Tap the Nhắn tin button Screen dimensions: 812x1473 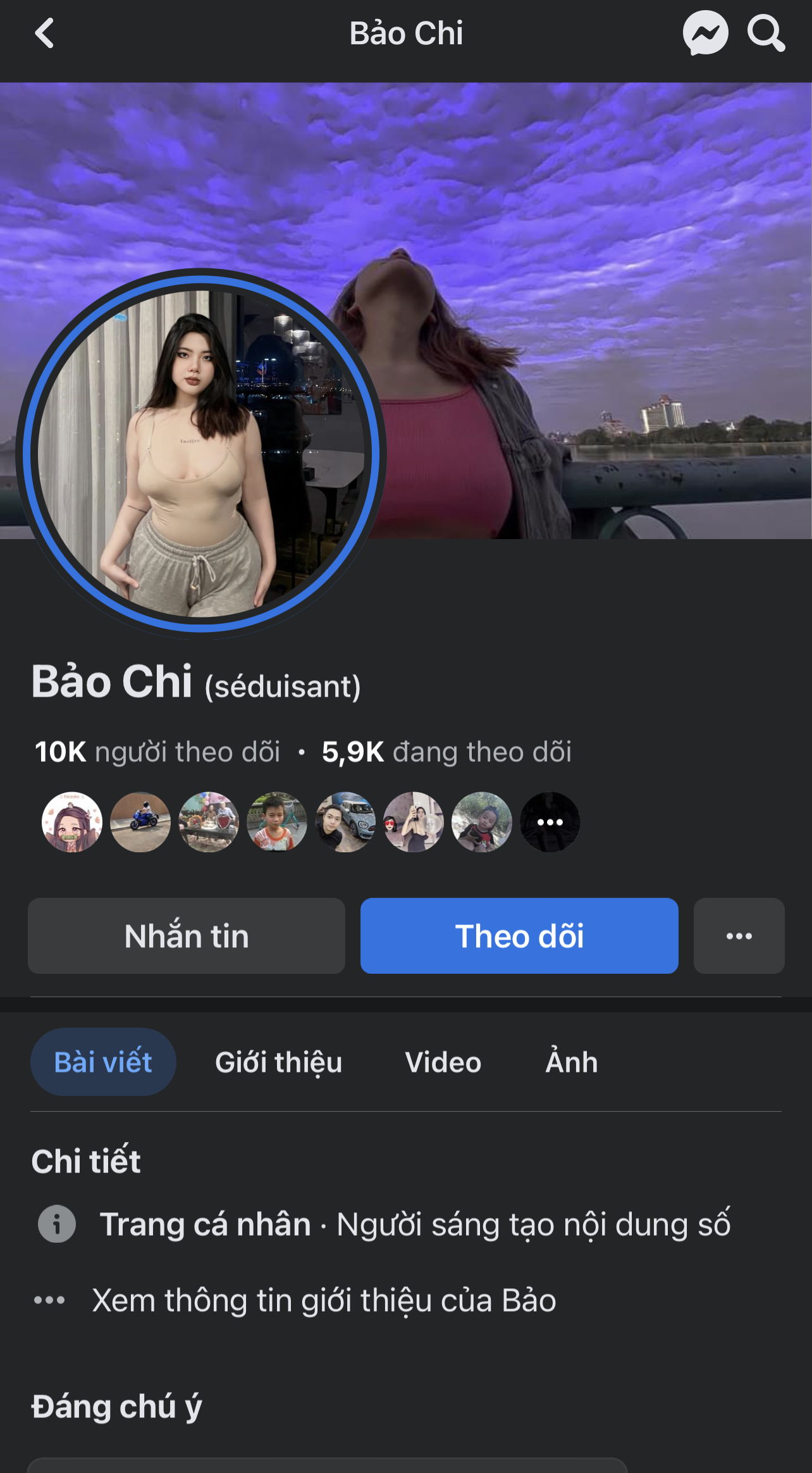pos(187,936)
